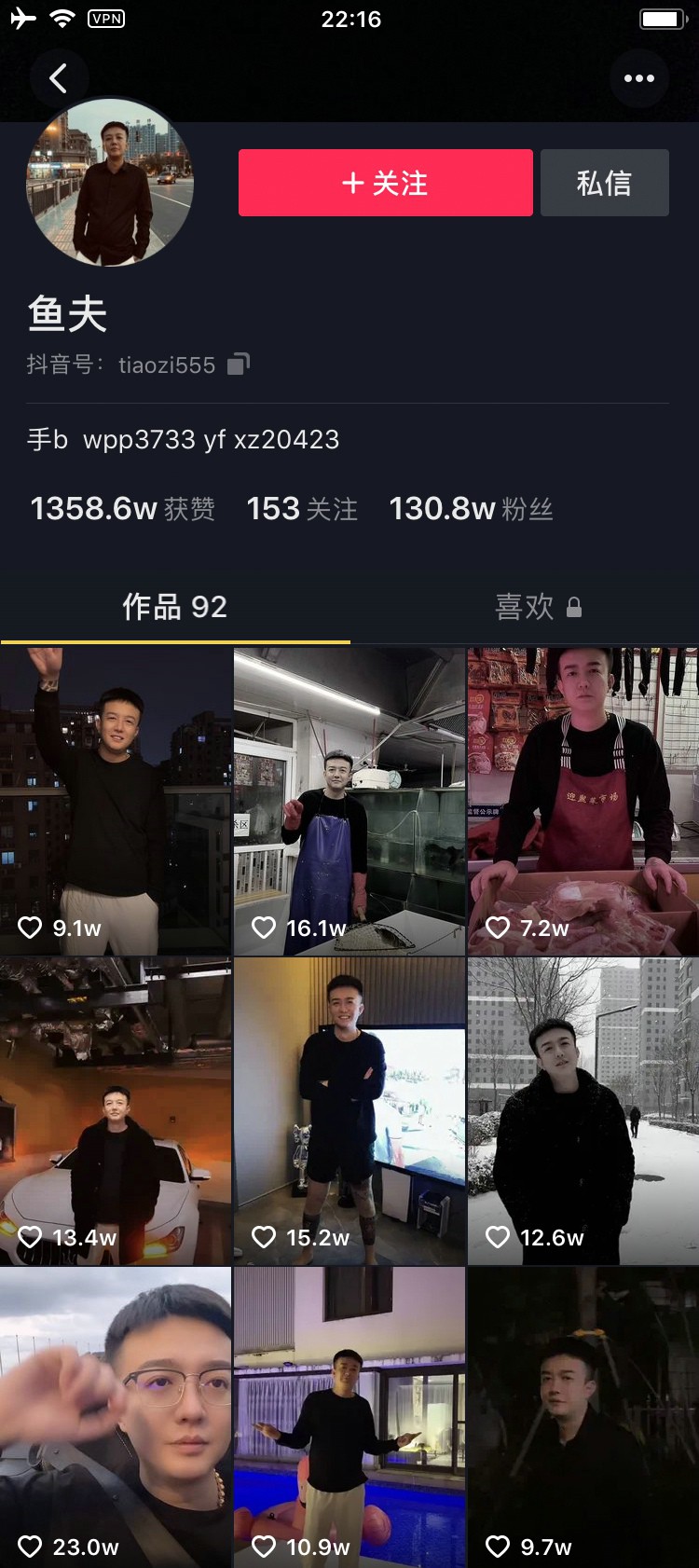Play the video with 23.0w likes
The height and width of the screenshot is (1568, 699).
point(116,1417)
